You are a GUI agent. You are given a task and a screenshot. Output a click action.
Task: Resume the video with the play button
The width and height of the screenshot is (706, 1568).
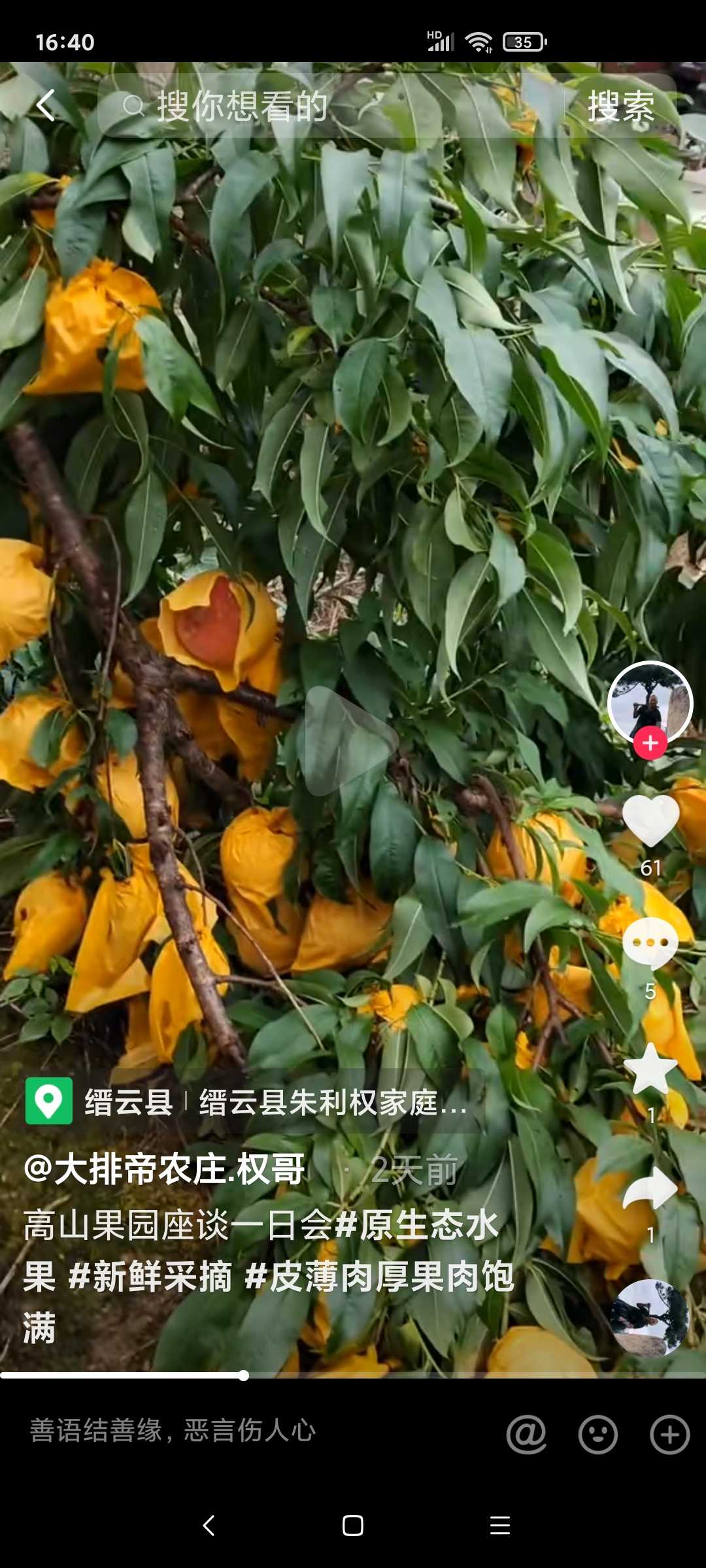(x=348, y=741)
